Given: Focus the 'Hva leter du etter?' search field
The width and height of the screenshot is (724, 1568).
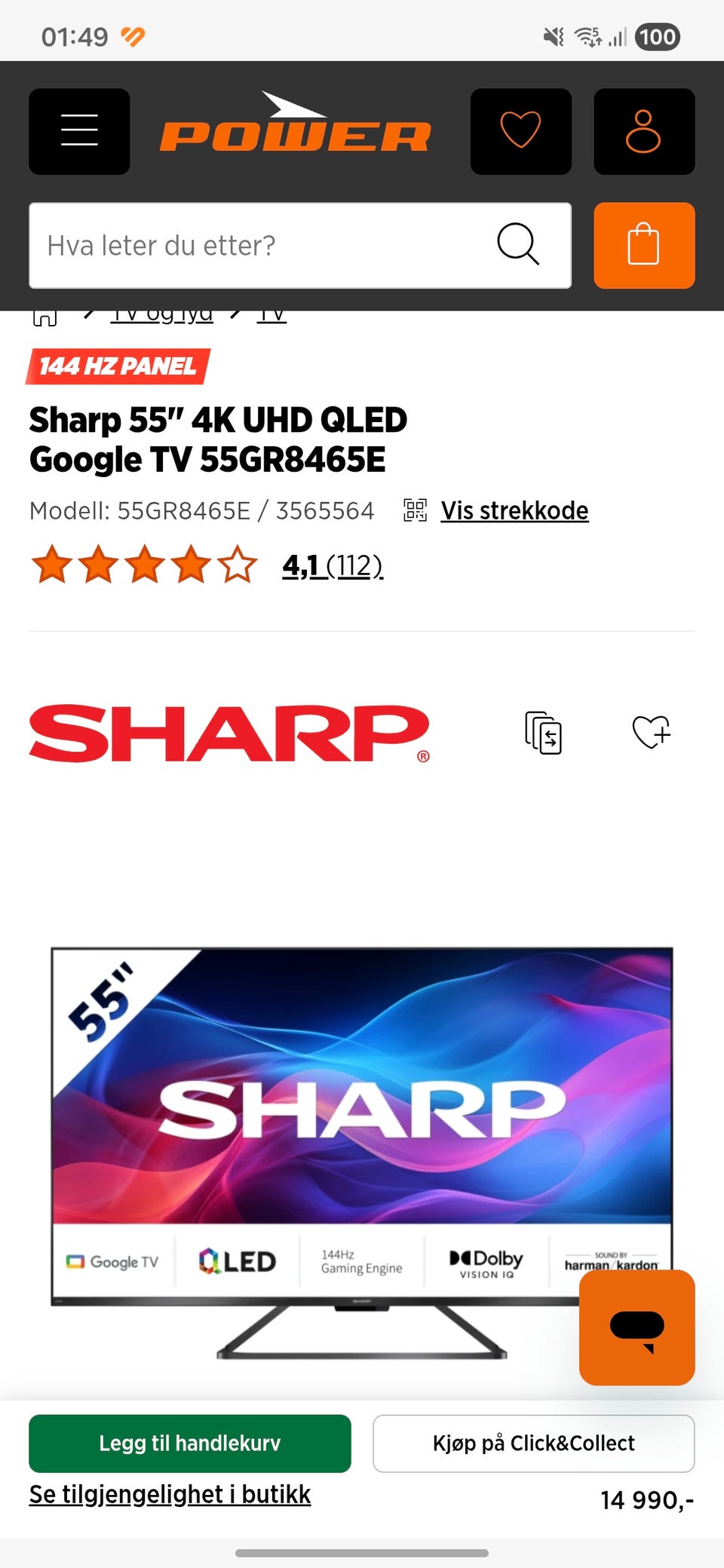Looking at the screenshot, I should click(300, 245).
